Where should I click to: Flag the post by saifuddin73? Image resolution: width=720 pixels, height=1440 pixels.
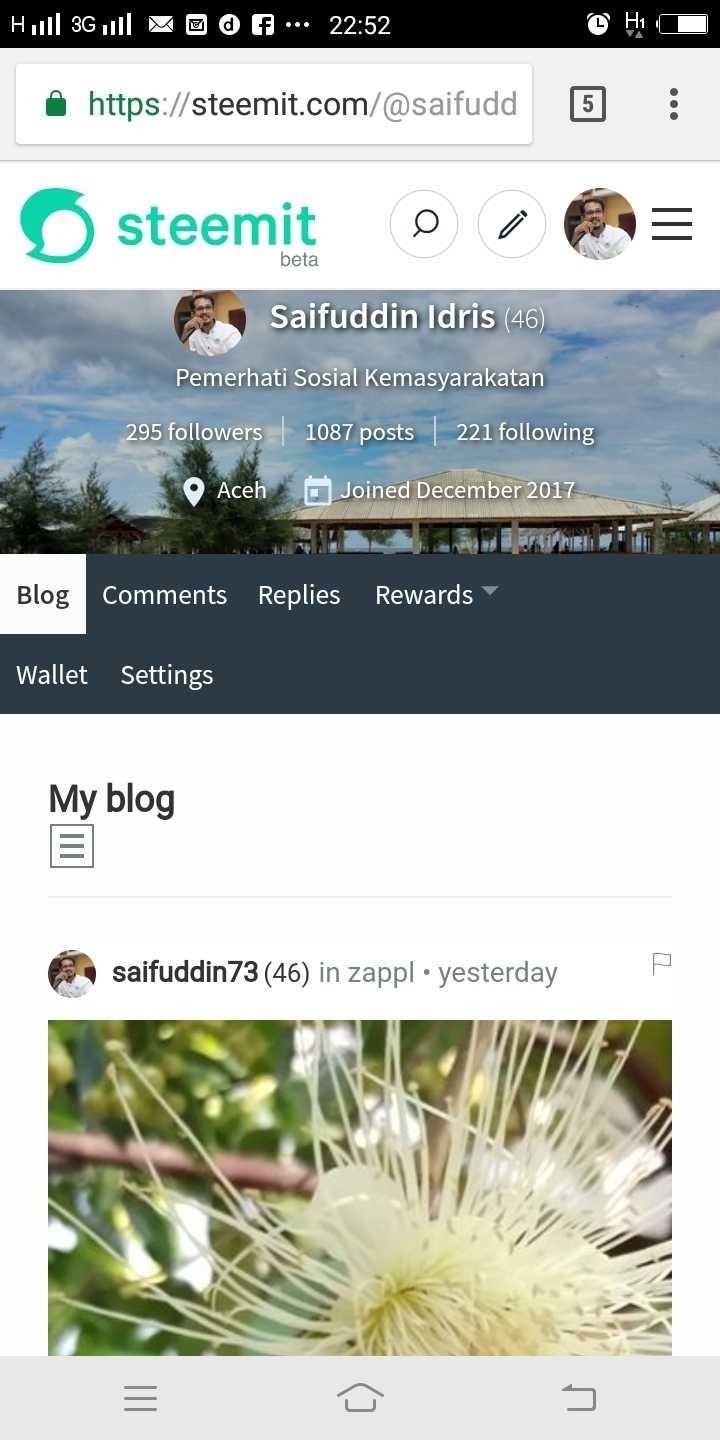click(662, 964)
